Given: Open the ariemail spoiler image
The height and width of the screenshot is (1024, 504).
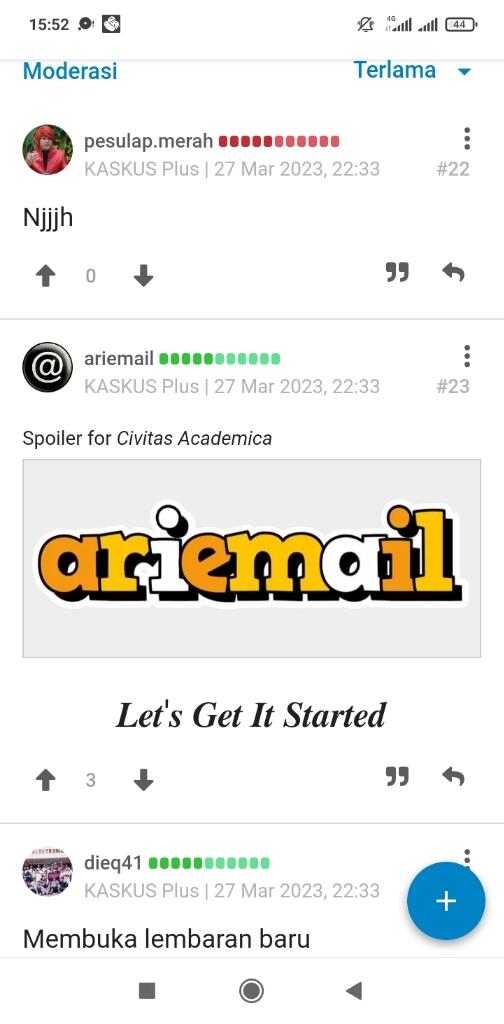Looking at the screenshot, I should click(x=251, y=558).
